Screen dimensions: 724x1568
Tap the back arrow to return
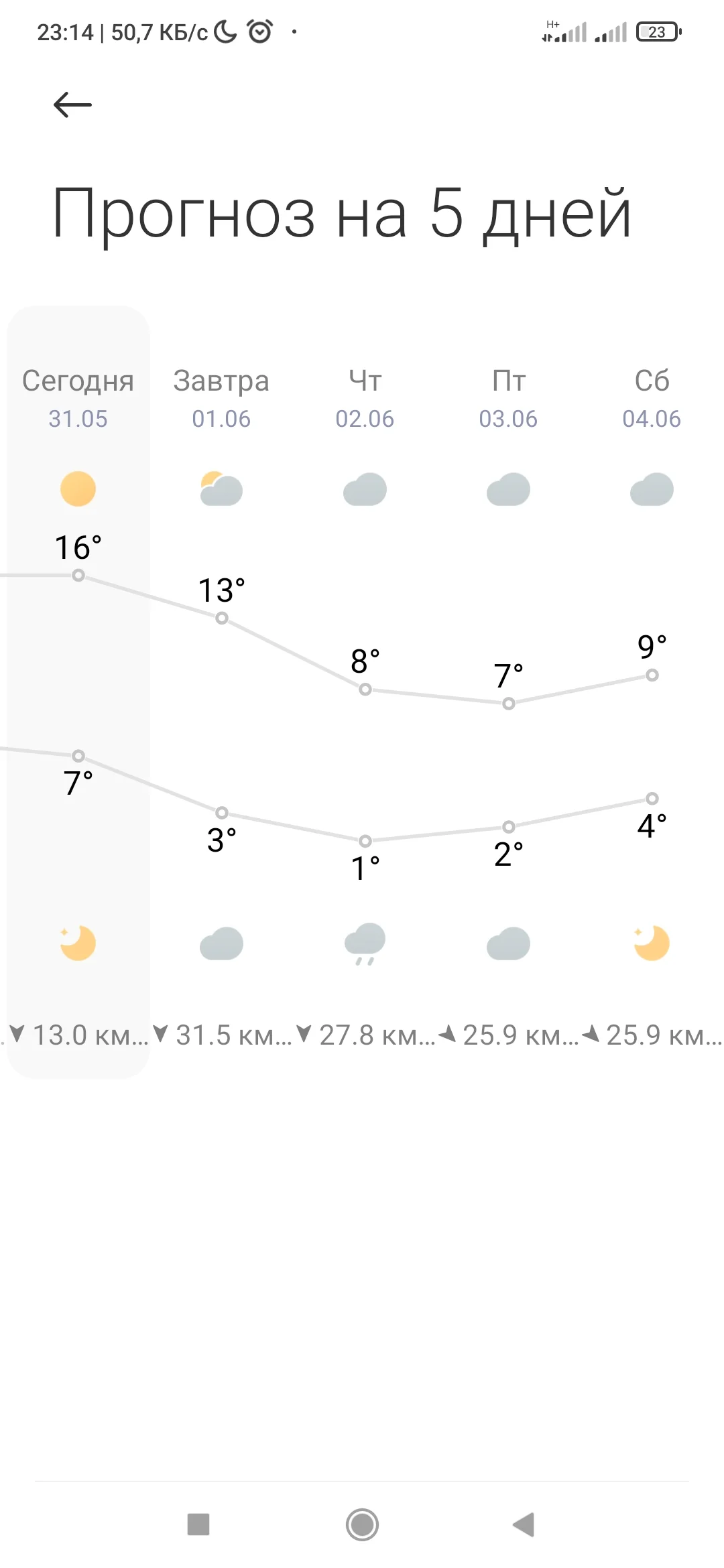point(72,103)
